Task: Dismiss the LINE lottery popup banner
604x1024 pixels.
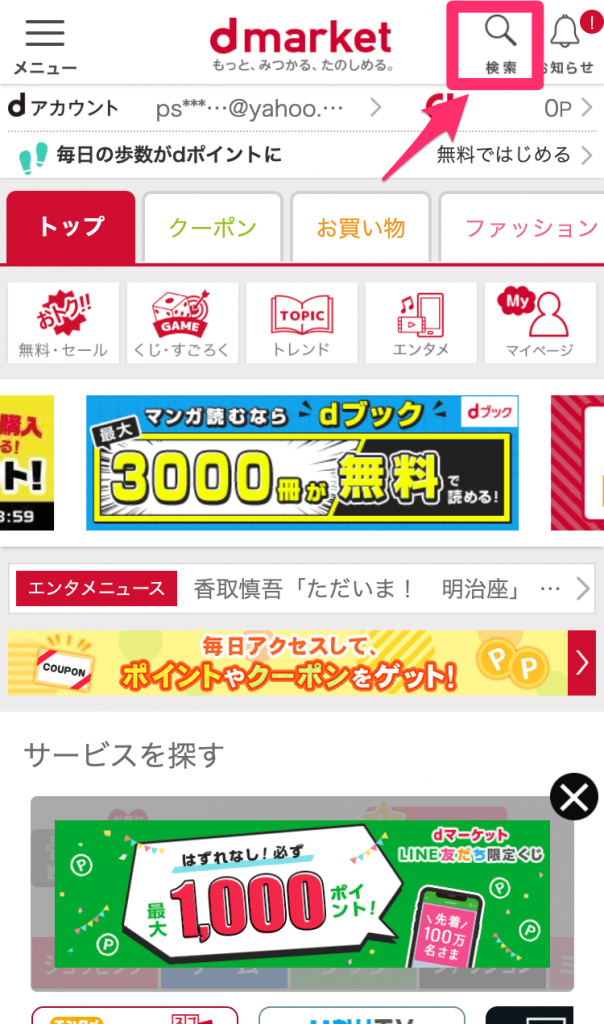Action: (x=575, y=797)
